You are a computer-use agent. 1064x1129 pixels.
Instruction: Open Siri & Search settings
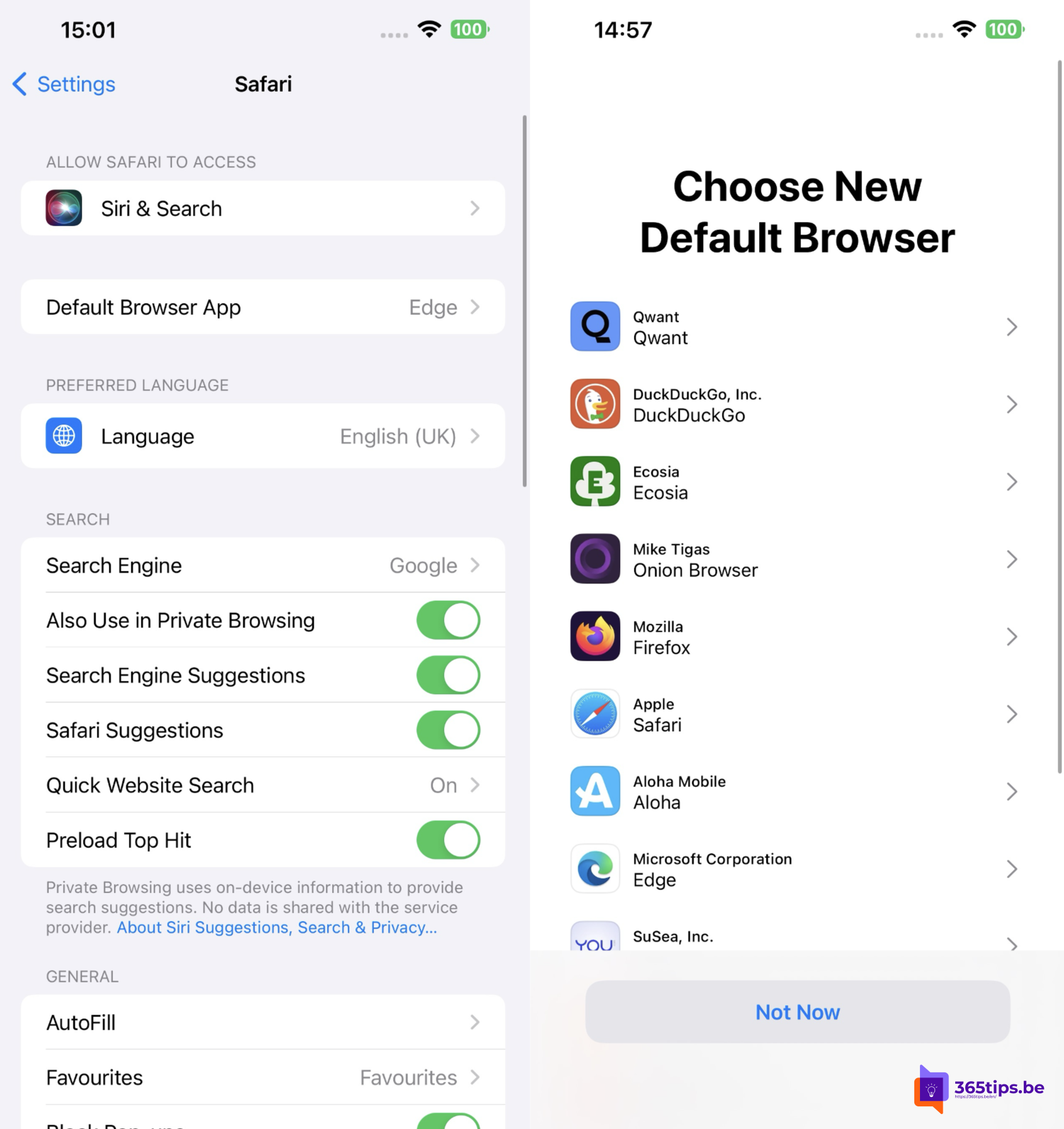click(x=262, y=209)
